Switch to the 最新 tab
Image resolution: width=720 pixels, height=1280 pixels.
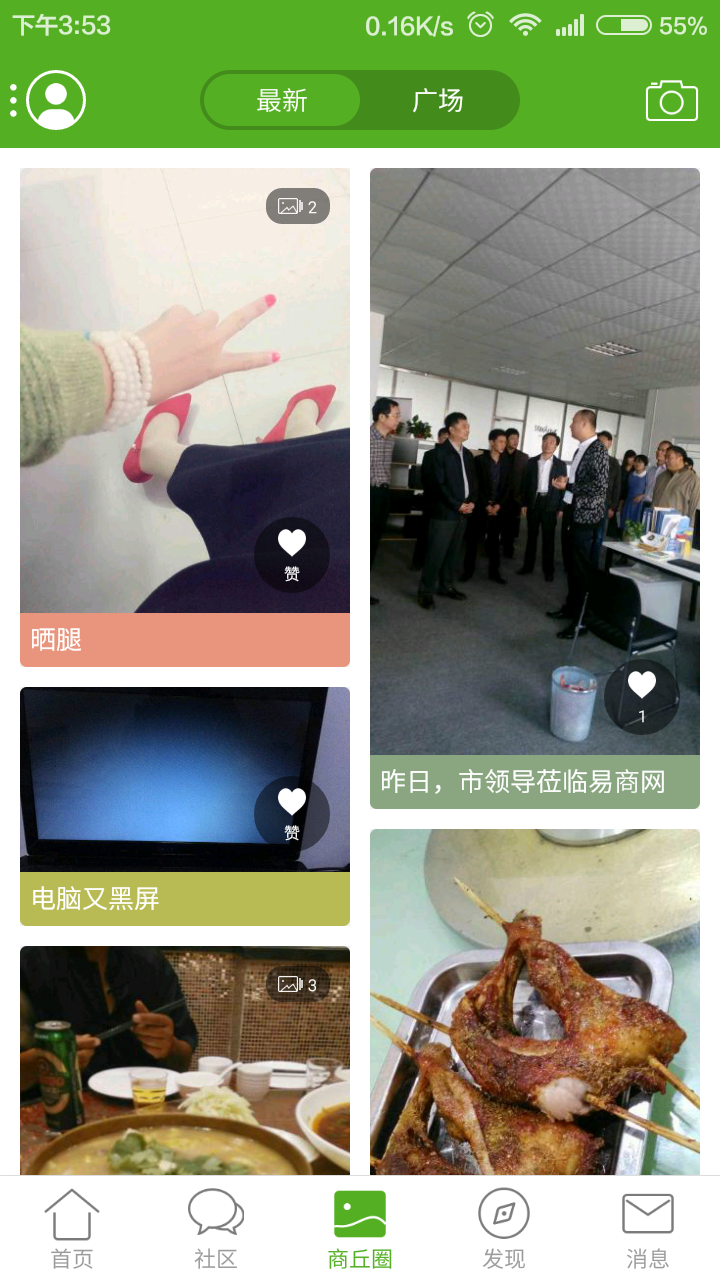click(282, 100)
